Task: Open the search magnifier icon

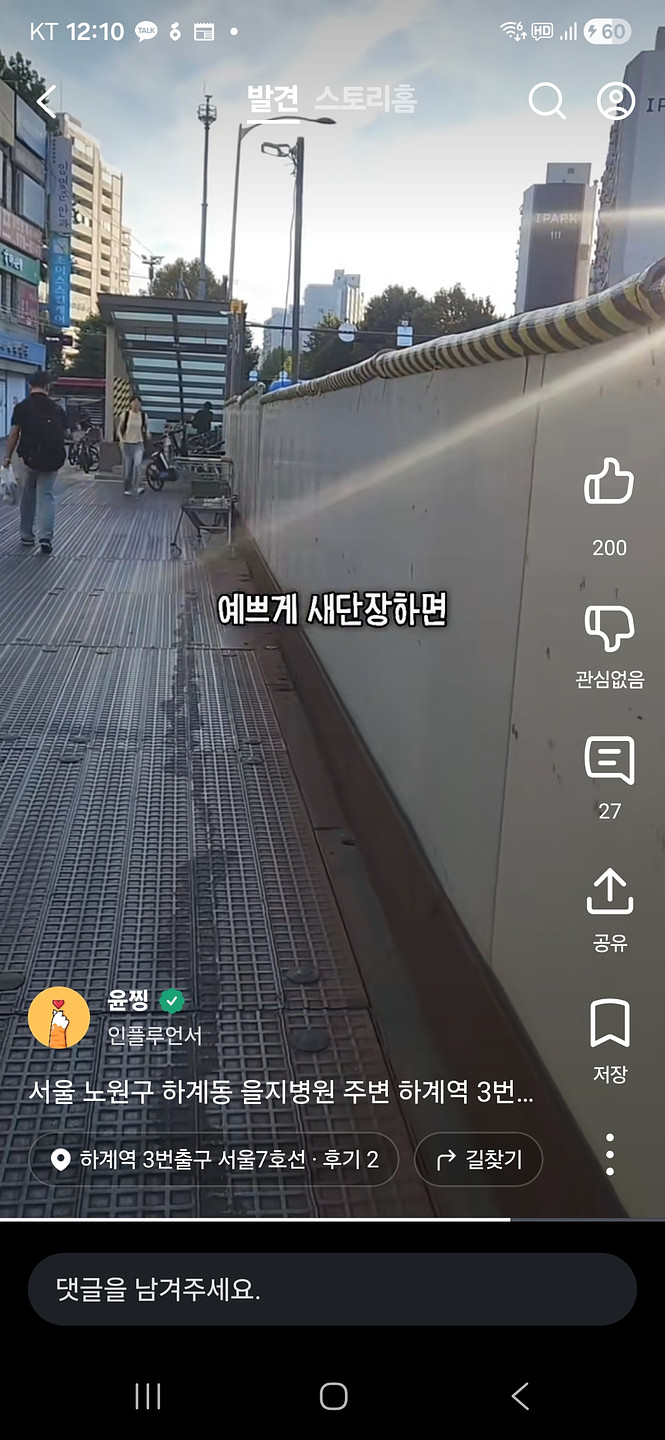Action: point(546,101)
